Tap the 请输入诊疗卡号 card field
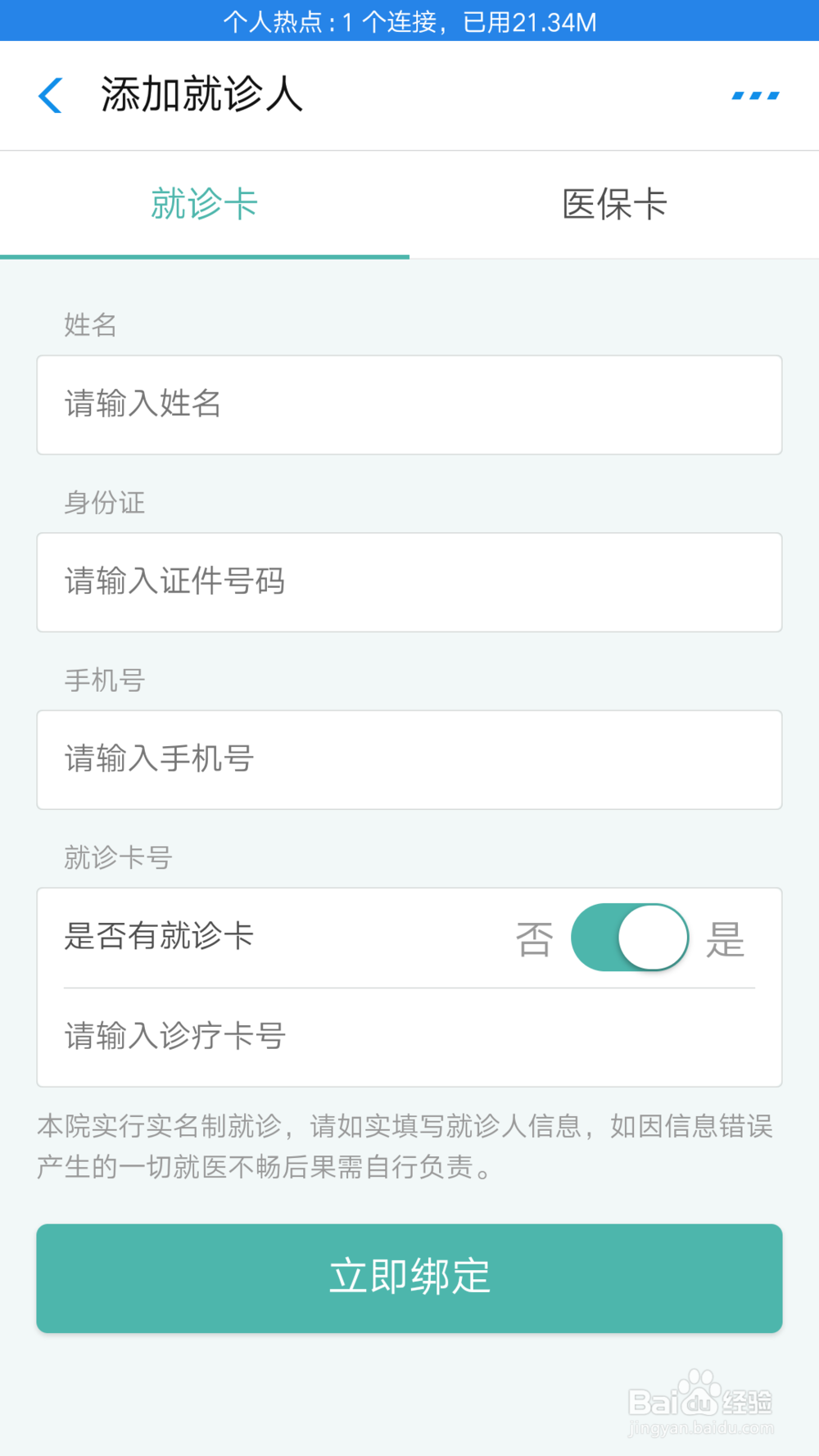Viewport: 819px width, 1456px height. (x=409, y=1037)
